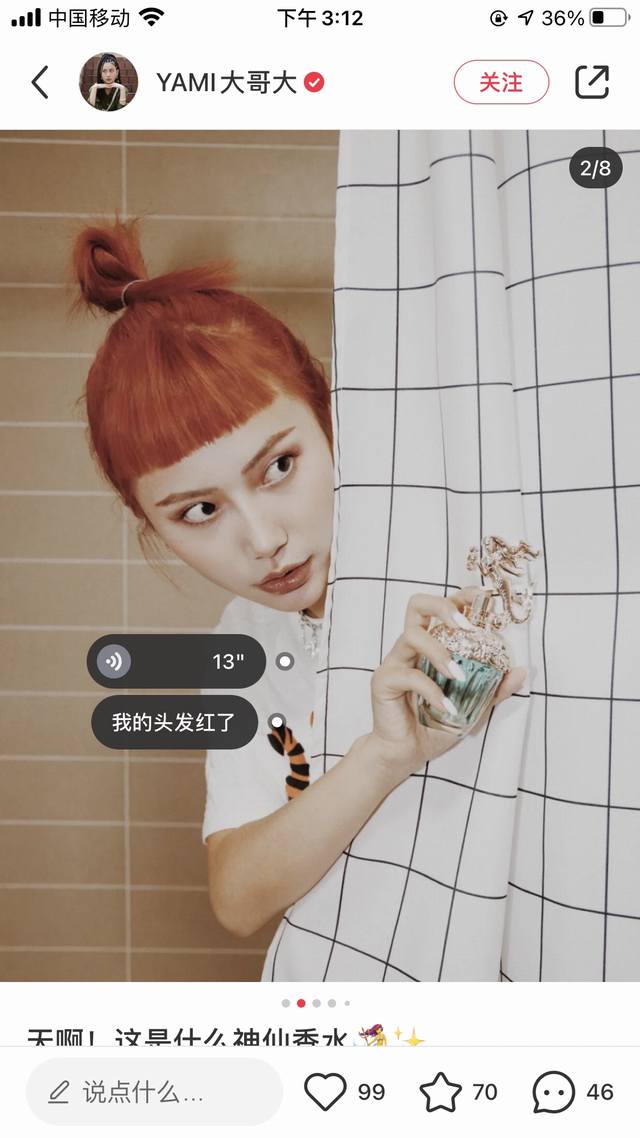Play the 13-second voice tag
The image size is (640, 1138).
coord(176,661)
